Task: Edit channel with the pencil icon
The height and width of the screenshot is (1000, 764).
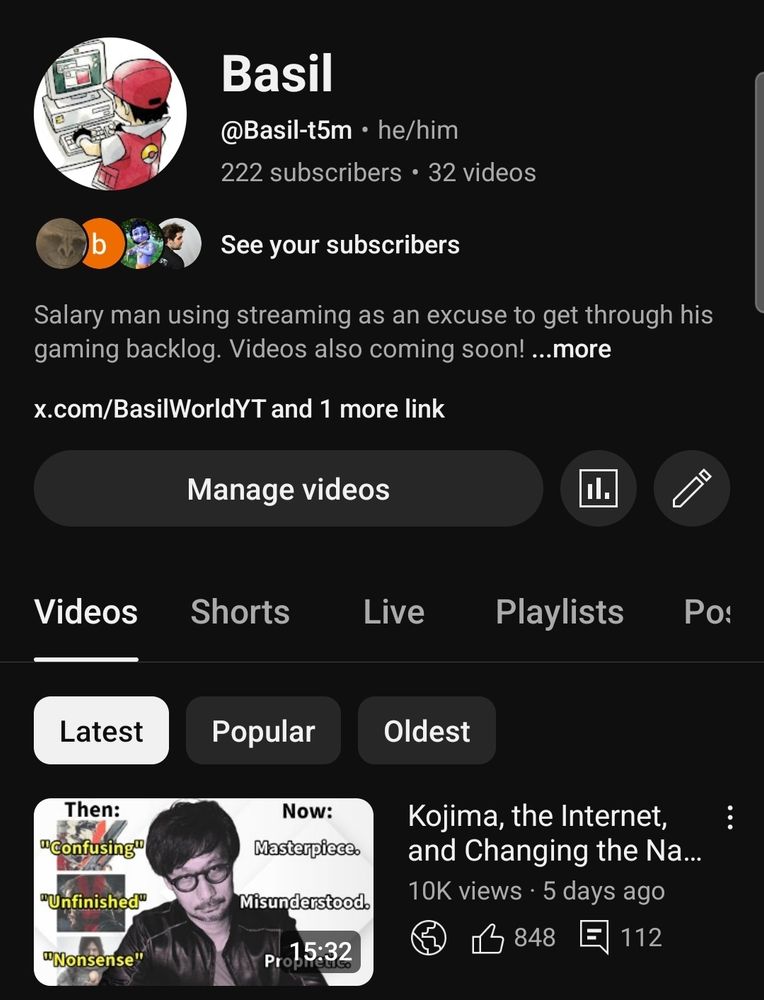Action: (x=691, y=489)
